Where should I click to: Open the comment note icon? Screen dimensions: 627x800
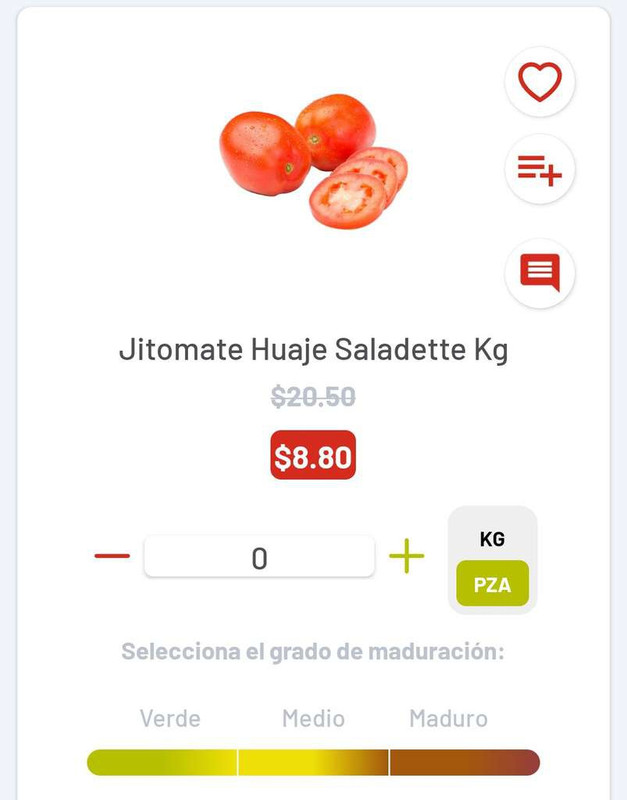click(540, 272)
